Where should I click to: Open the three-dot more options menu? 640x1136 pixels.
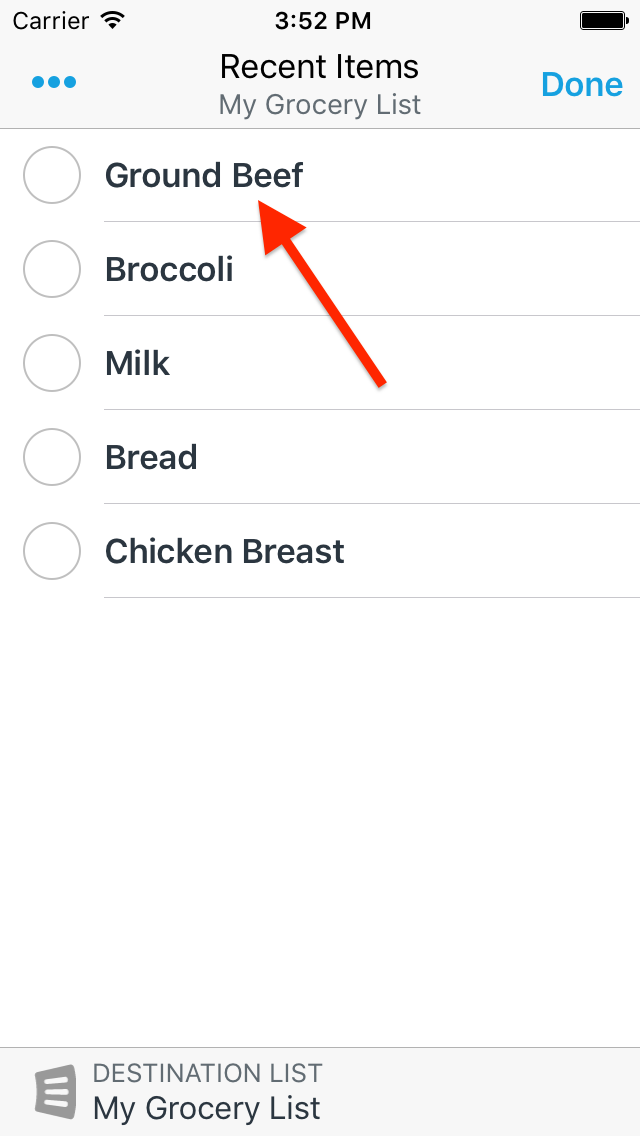tap(54, 83)
